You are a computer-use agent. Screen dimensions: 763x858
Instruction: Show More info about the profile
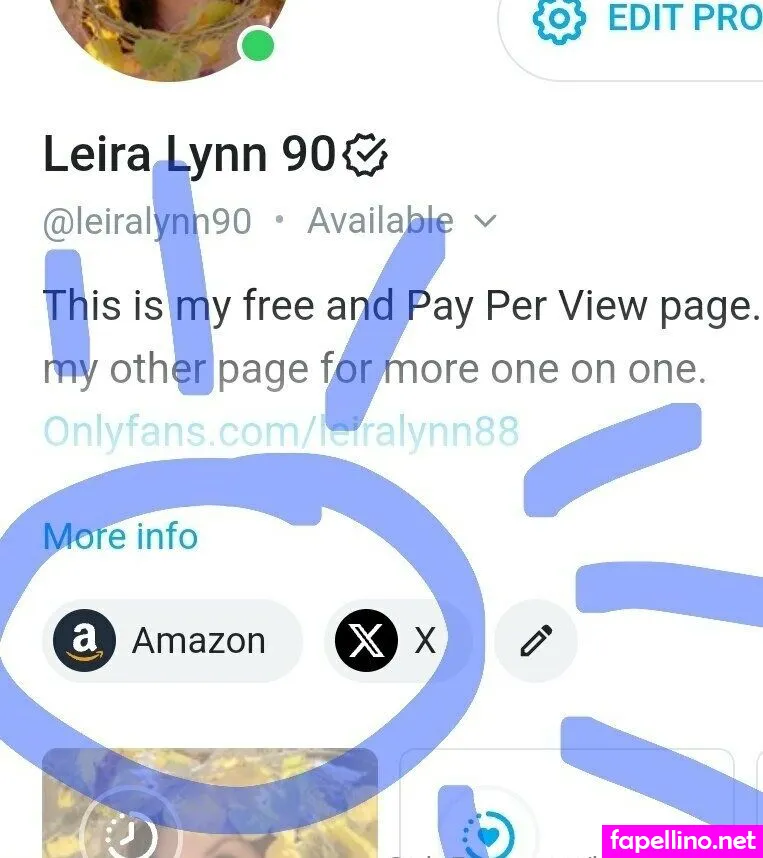point(120,537)
